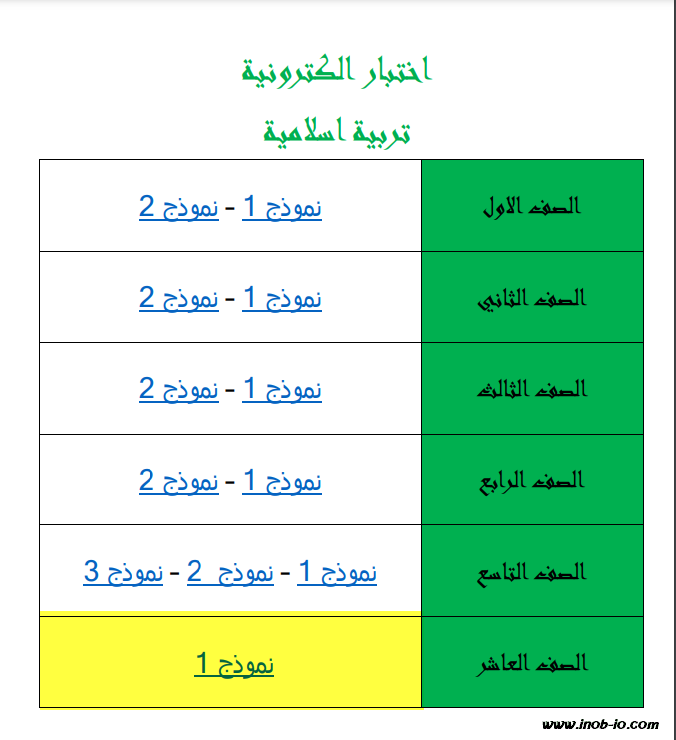Open نموذج 2 for الصف التاسع
The height and width of the screenshot is (740, 676).
pos(230,573)
